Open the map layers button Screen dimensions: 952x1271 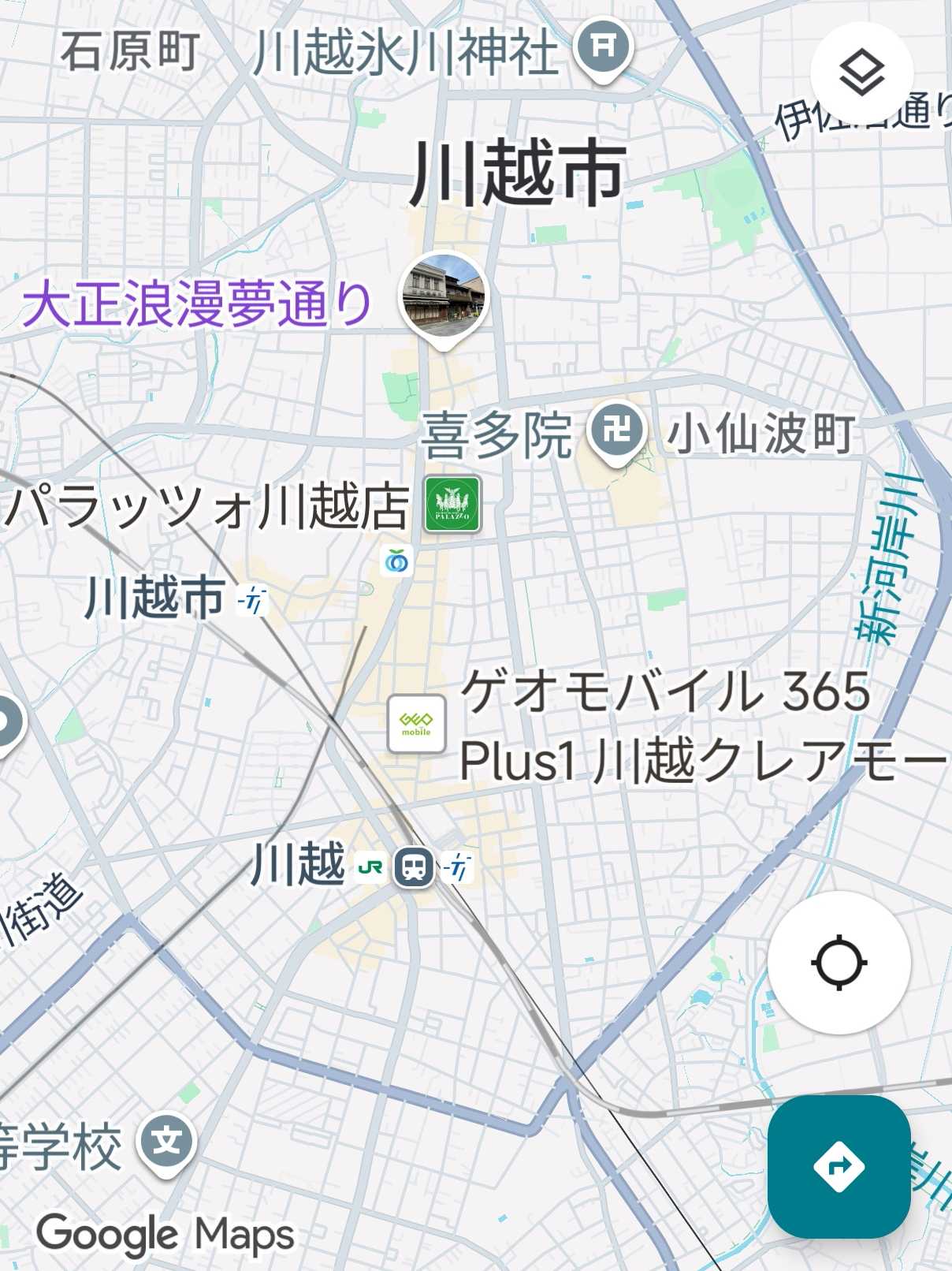click(861, 73)
